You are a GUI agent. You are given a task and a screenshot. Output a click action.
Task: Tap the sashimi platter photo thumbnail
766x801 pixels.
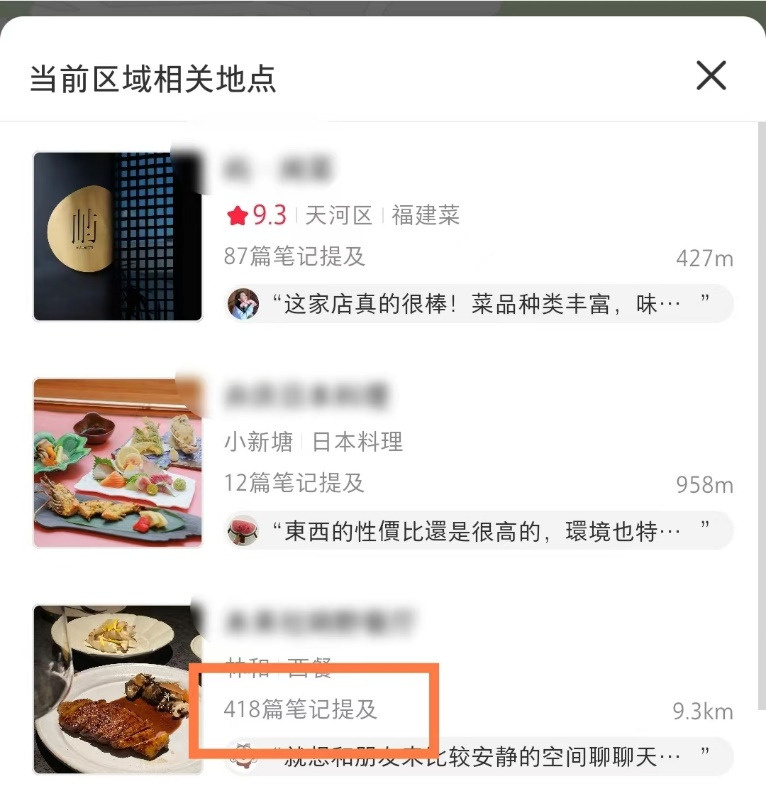click(118, 463)
